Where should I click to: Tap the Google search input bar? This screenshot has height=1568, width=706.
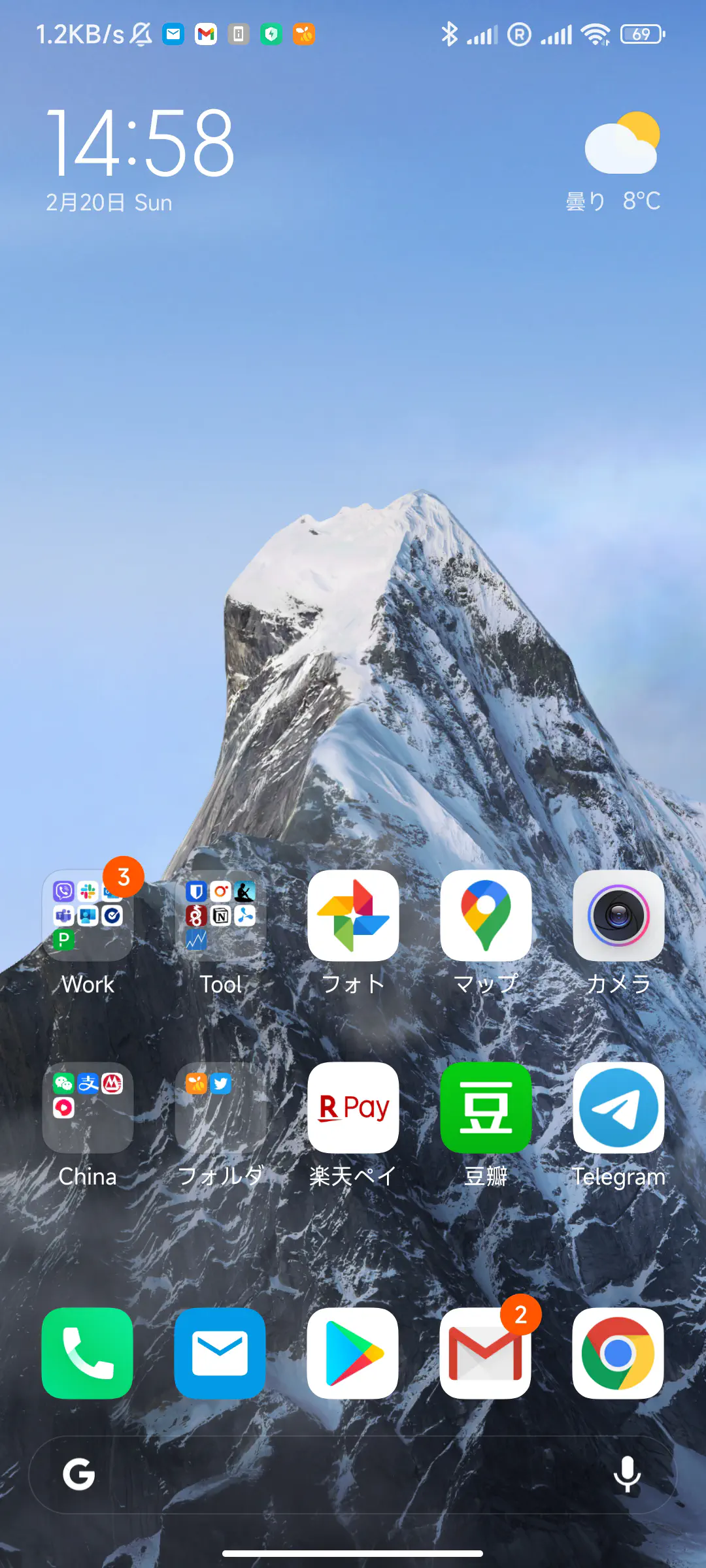(353, 1475)
